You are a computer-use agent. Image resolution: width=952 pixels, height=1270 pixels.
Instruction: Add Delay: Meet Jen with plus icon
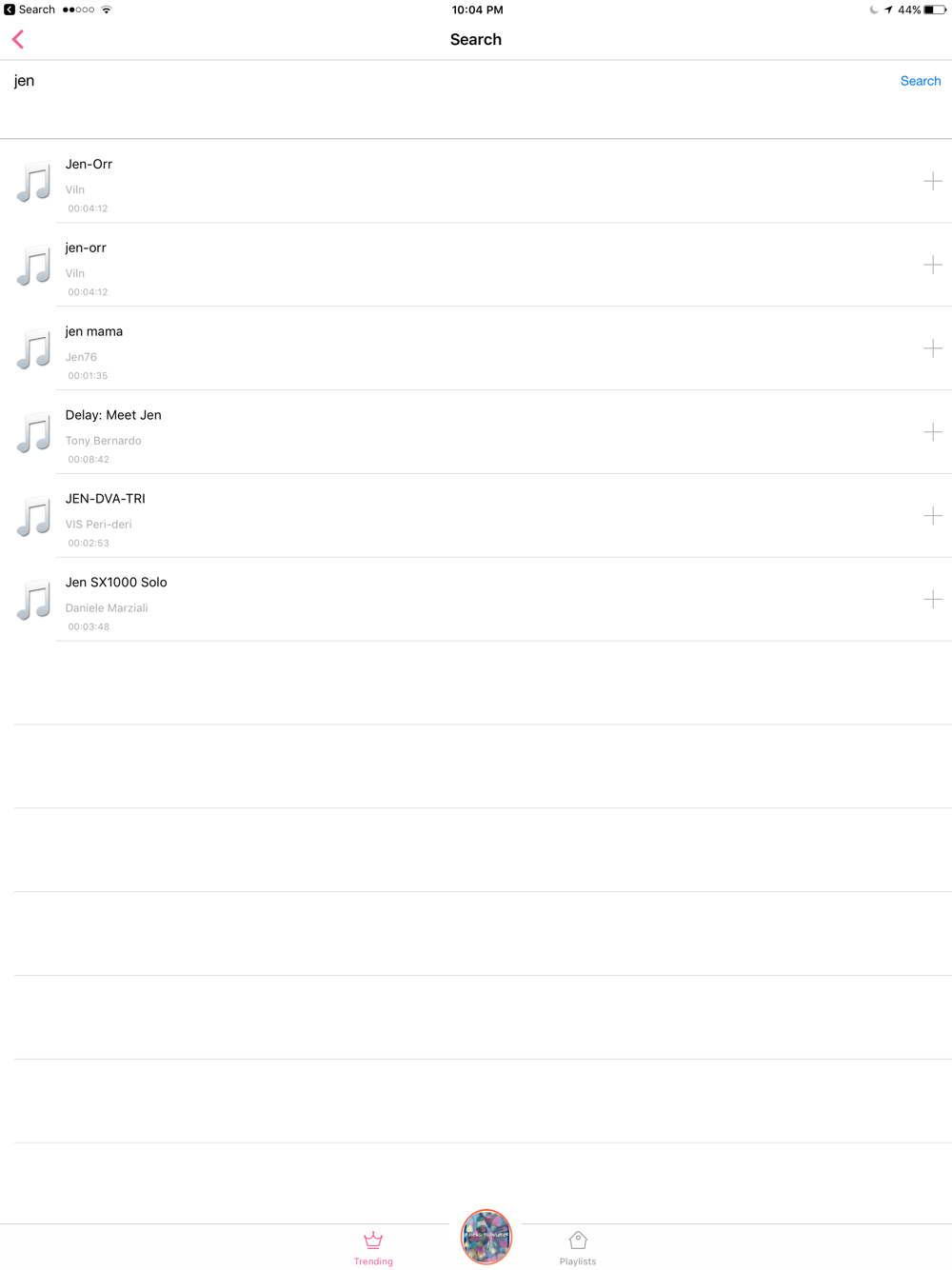click(932, 432)
